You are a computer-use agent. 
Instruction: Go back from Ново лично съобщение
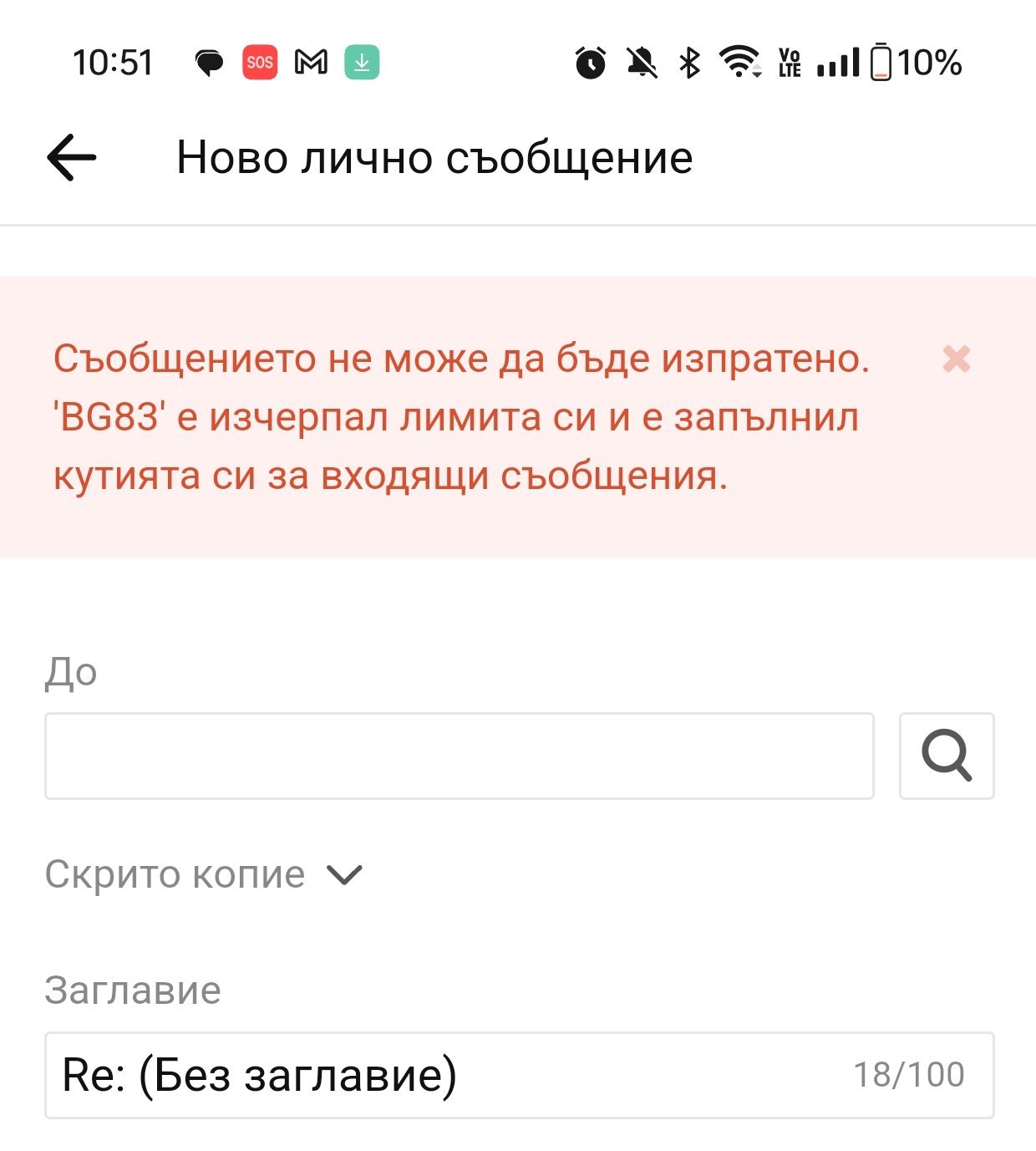pos(72,157)
